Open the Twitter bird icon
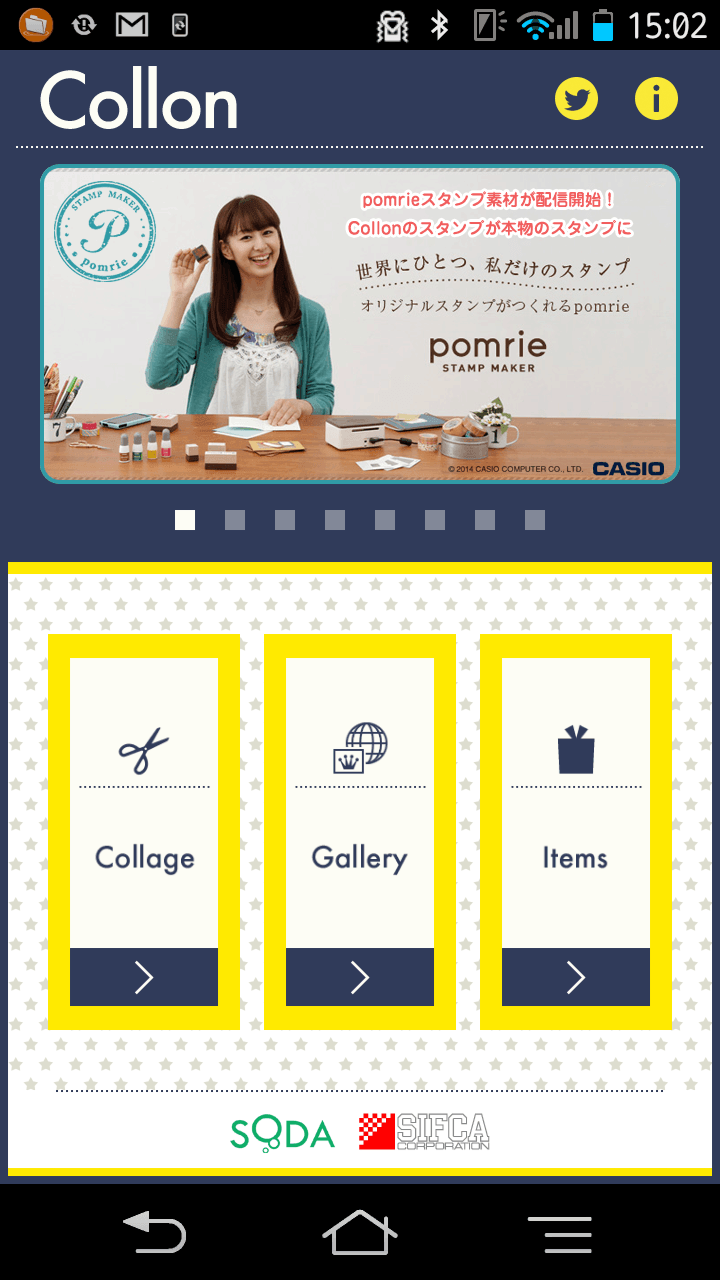 click(x=577, y=99)
